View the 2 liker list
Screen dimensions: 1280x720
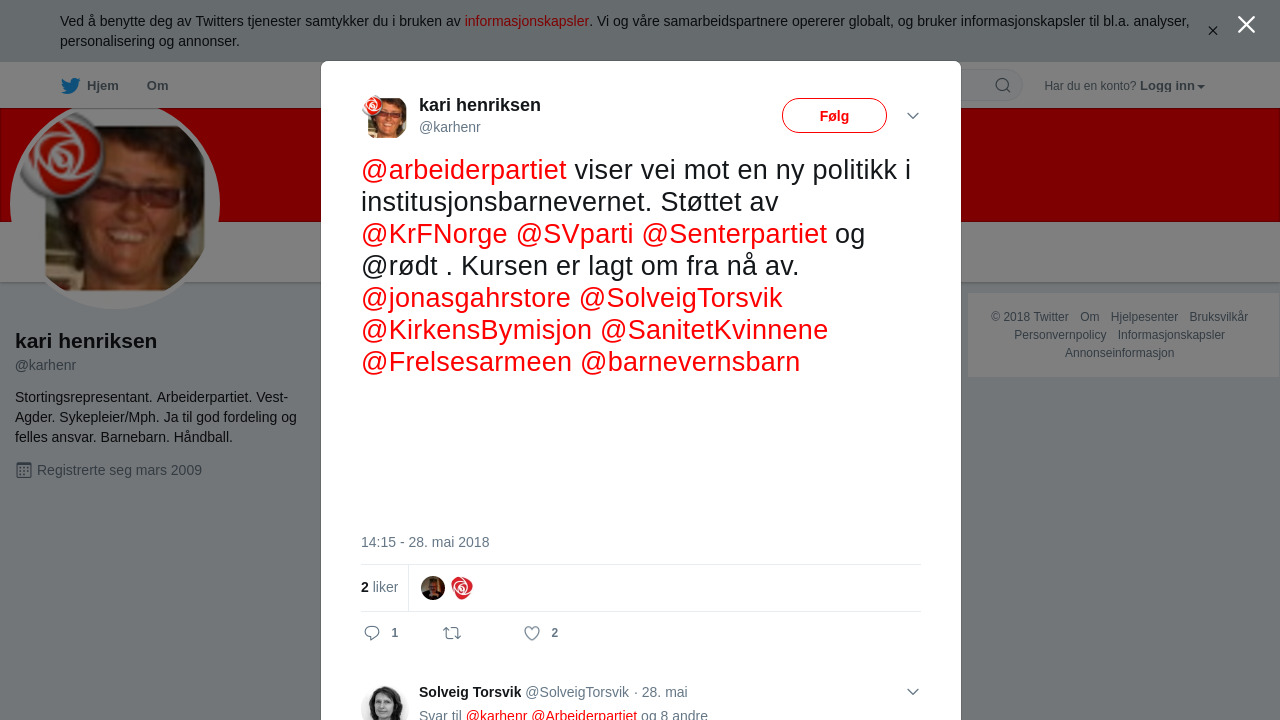[x=379, y=587]
